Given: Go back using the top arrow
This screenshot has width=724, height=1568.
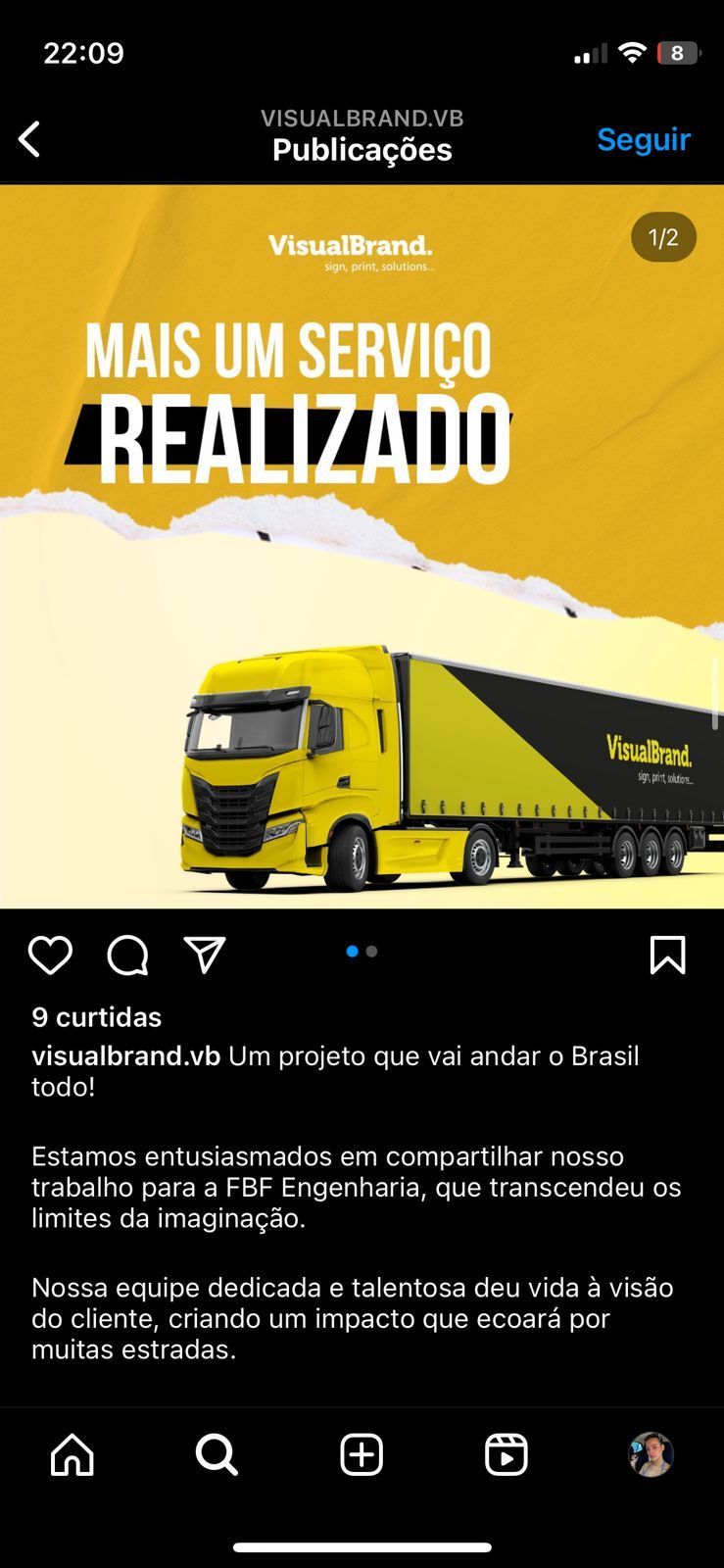Looking at the screenshot, I should pyautogui.click(x=30, y=139).
